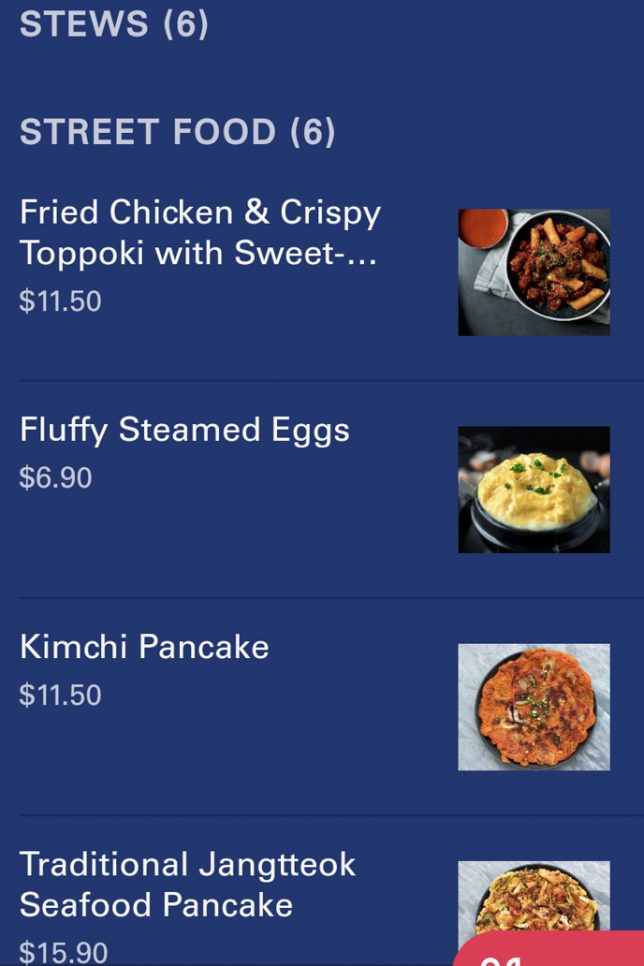
Task: Expand the Stews category
Action: tap(114, 23)
